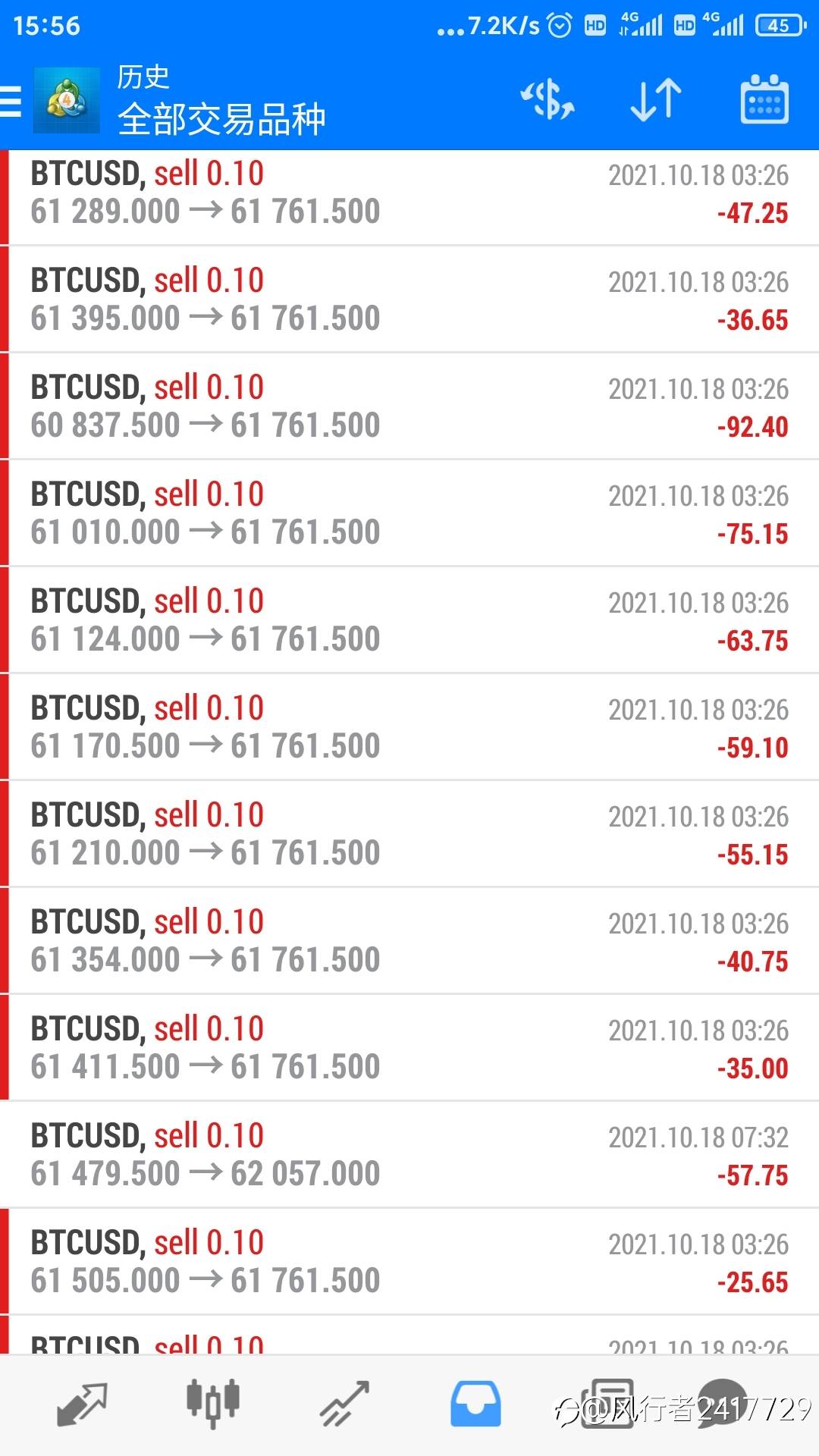Viewport: 819px width, 1456px height.
Task: Open the trade with loss -63.75
Action: point(409,621)
